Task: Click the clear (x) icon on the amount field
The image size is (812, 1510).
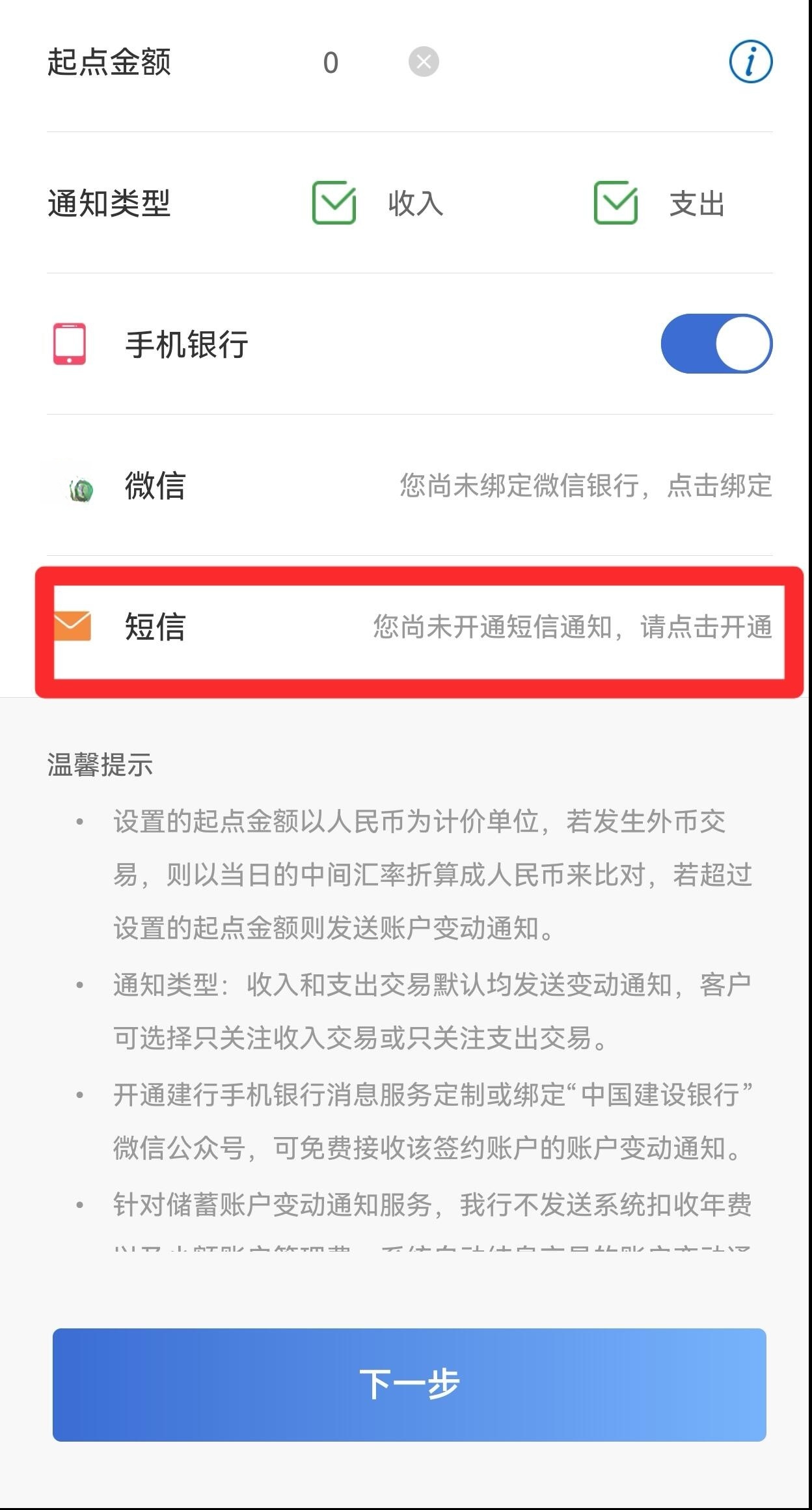Action: 424,62
